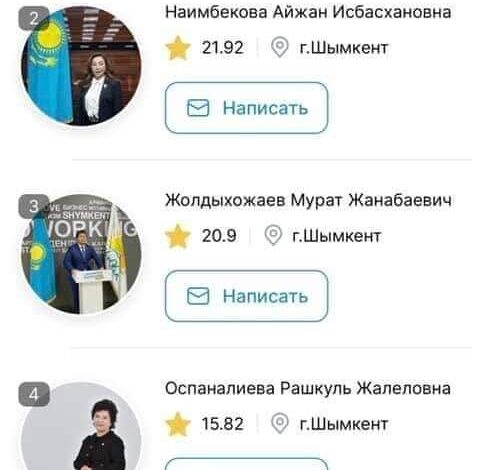Open Наимбекова Айжан Исбасхановна's name
The width and height of the screenshot is (490, 470).
[x=308, y=12]
